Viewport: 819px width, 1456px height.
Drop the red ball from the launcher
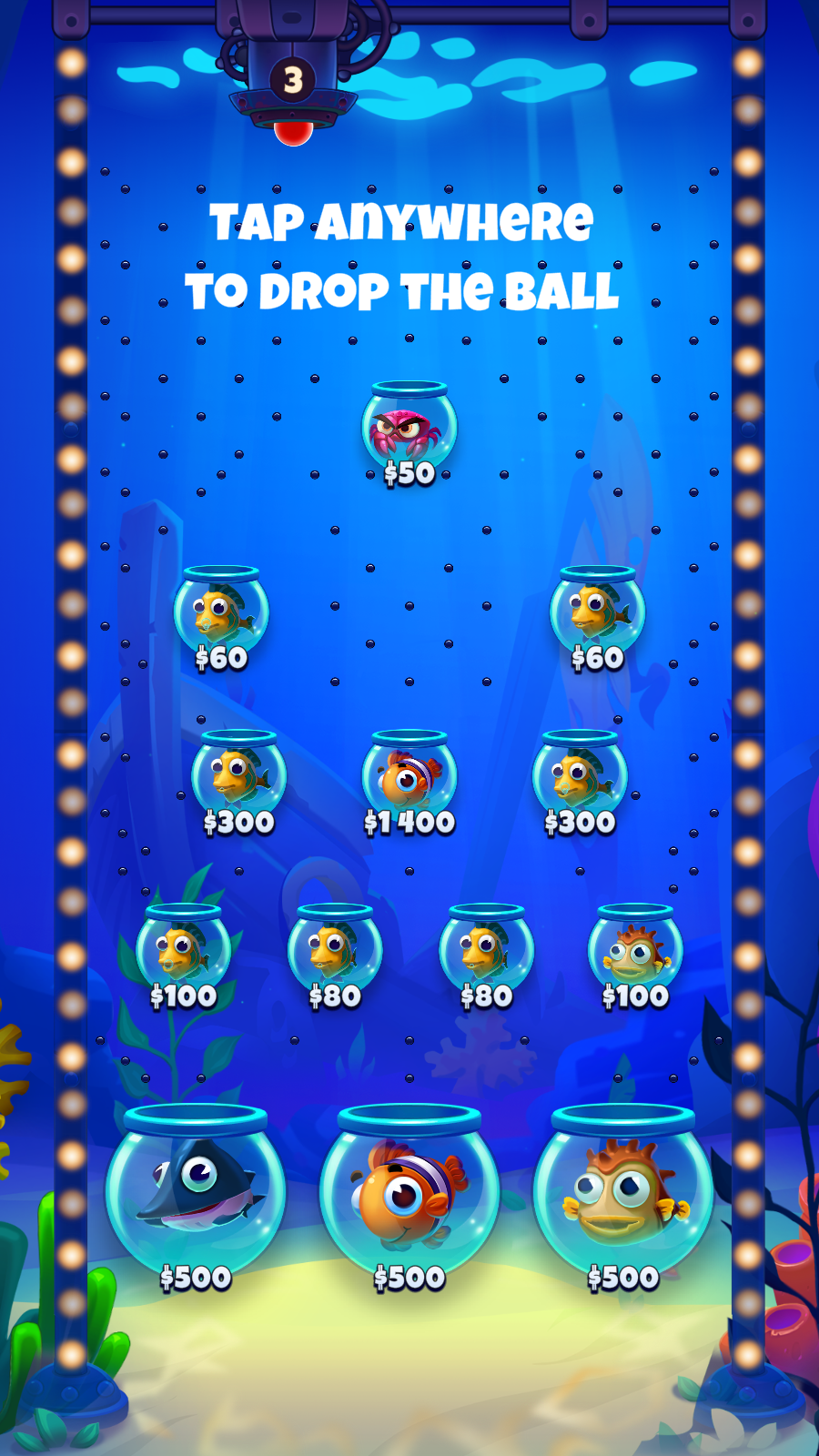[293, 132]
